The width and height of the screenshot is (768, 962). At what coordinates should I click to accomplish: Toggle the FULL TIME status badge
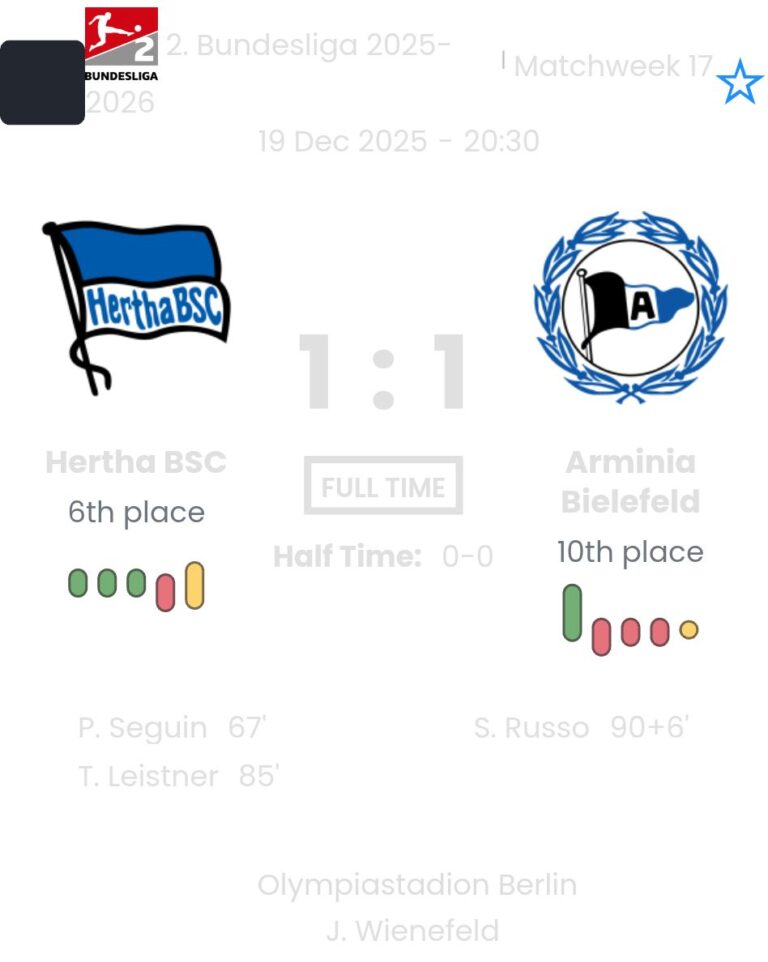pyautogui.click(x=383, y=487)
